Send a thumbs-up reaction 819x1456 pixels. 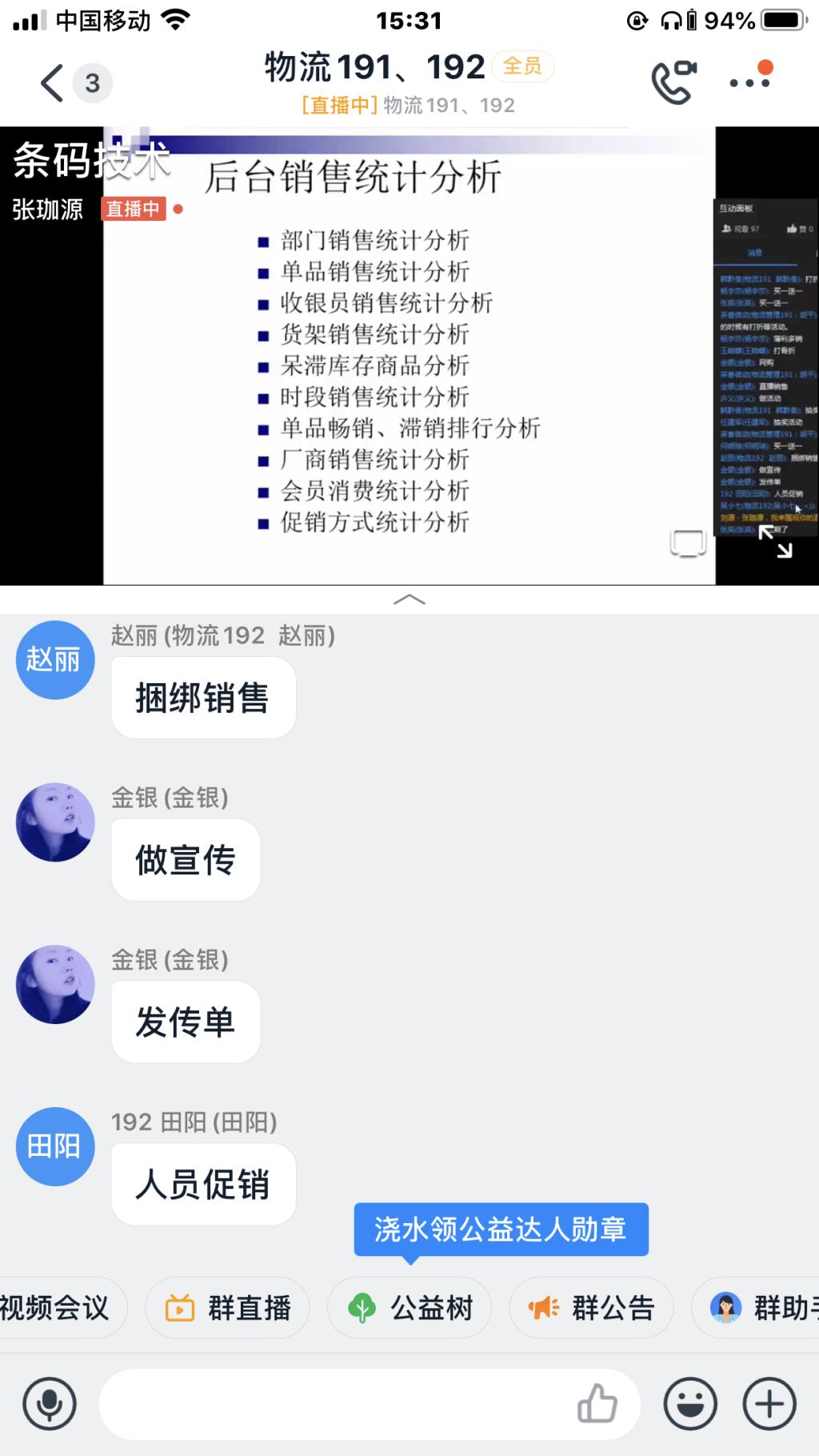point(597,1404)
